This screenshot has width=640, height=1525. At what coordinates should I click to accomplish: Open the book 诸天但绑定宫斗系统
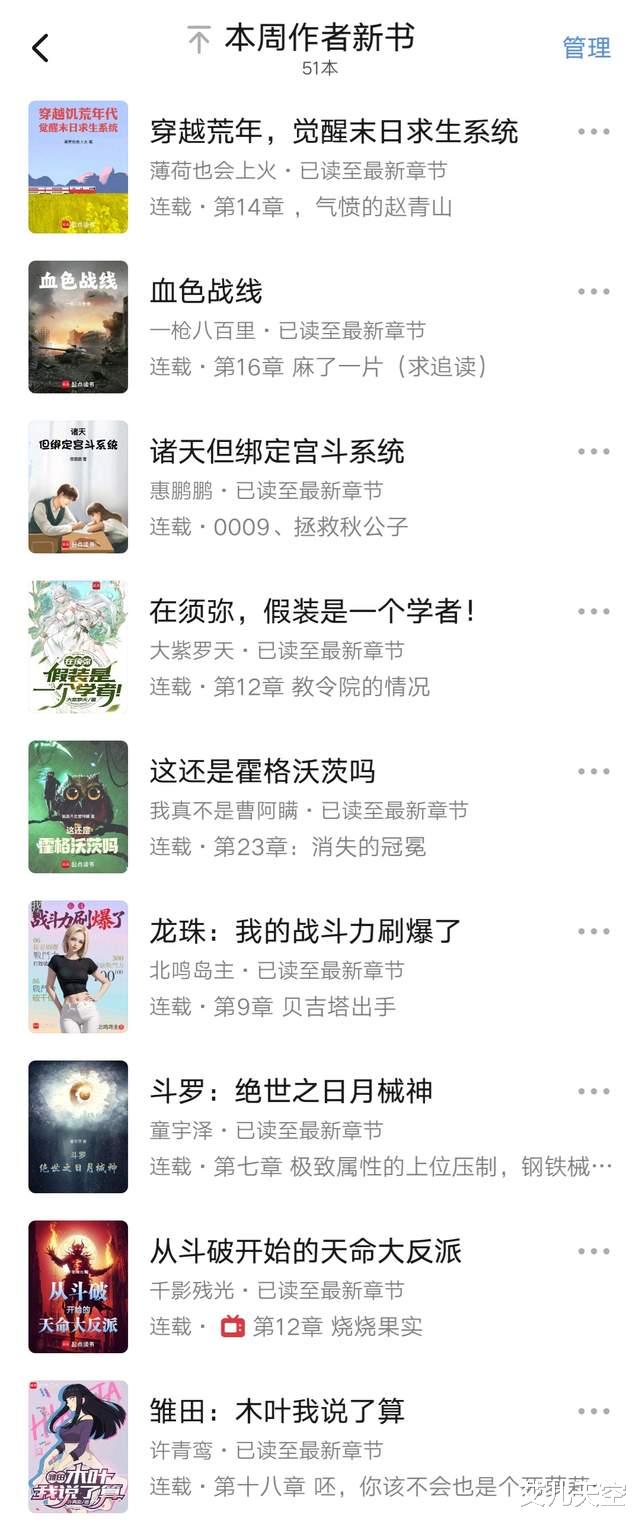[x=277, y=452]
